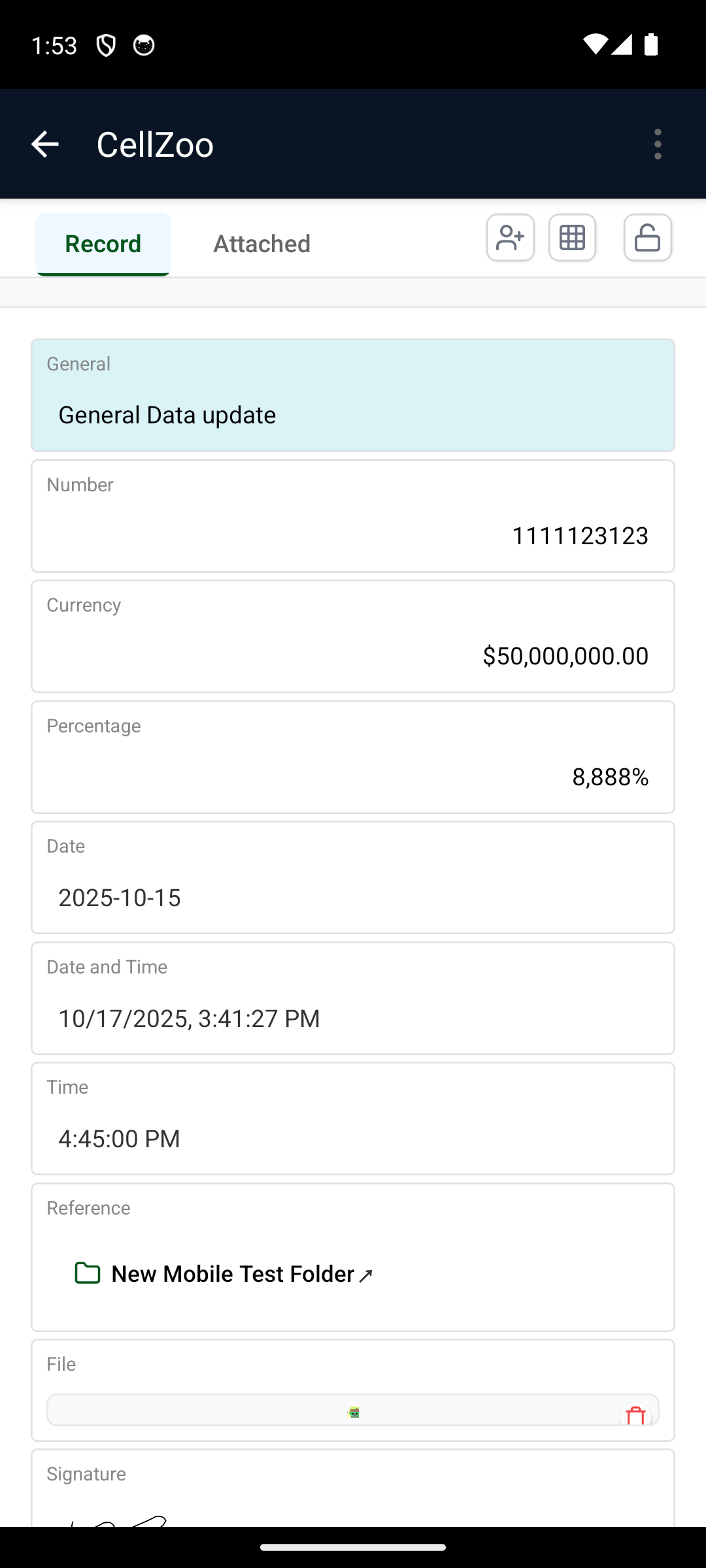Toggle the record unlock icon
Image resolution: width=706 pixels, height=1568 pixels.
pos(647,238)
